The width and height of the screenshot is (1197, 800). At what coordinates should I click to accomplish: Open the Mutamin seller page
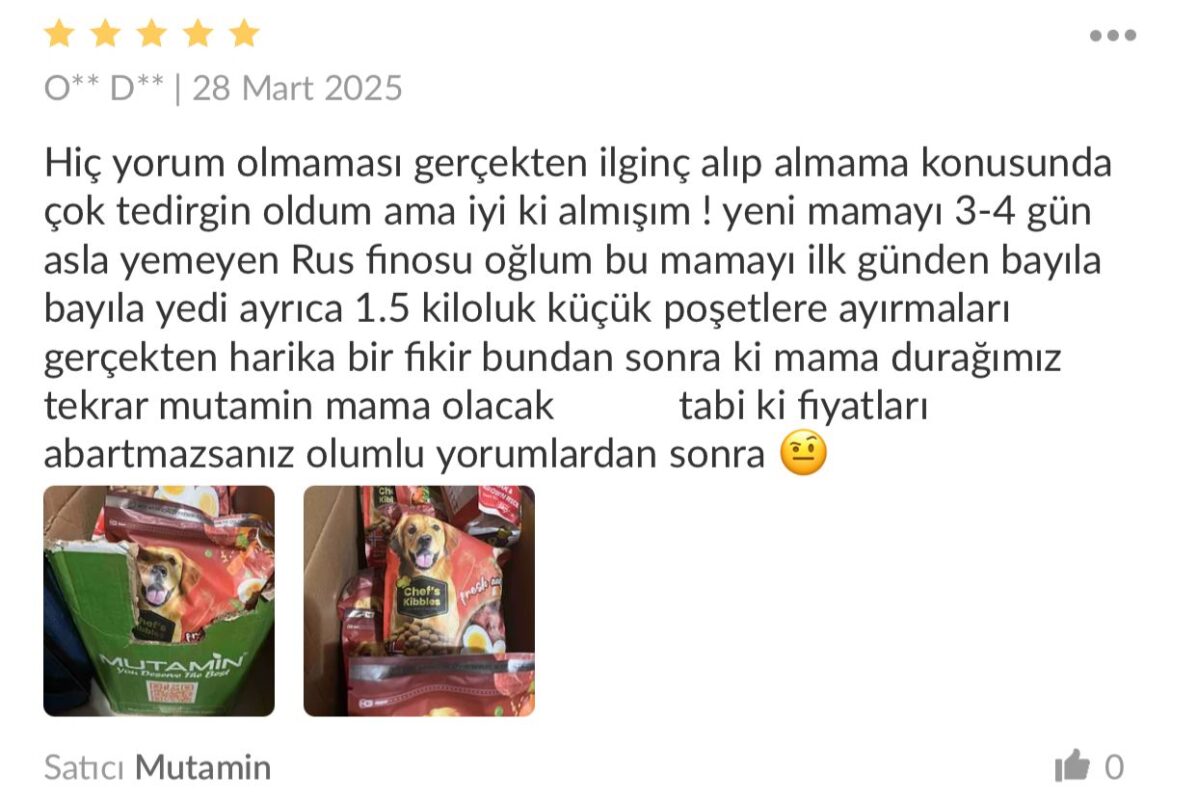point(203,768)
